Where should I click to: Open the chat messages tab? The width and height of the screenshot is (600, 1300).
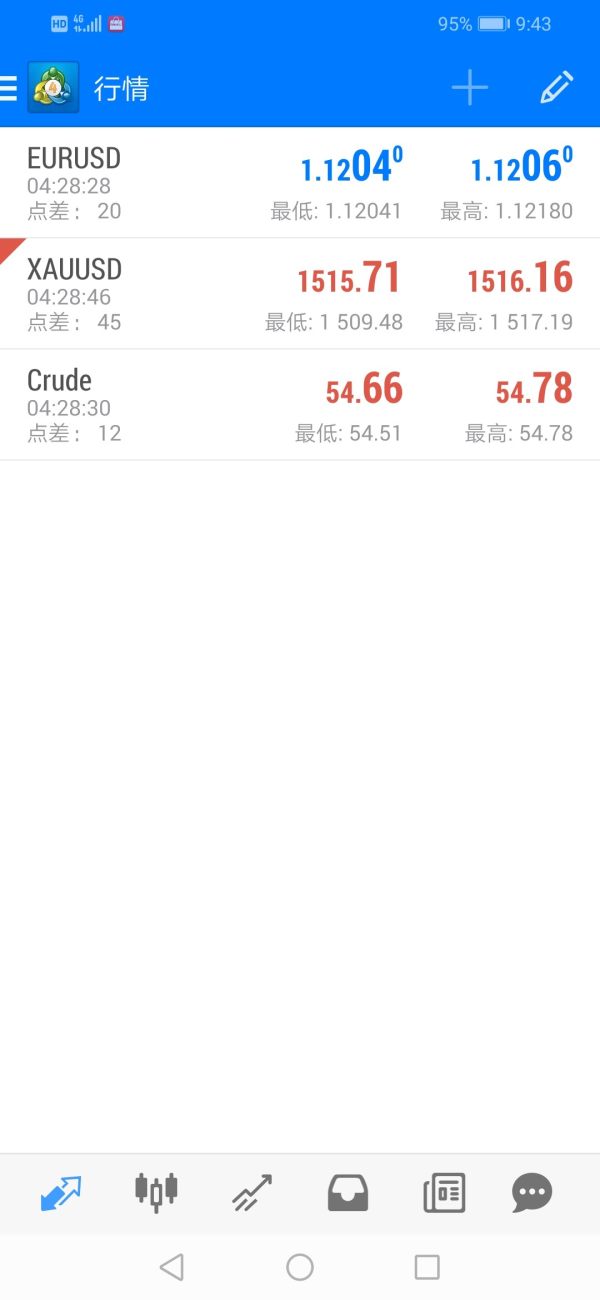pos(532,1192)
